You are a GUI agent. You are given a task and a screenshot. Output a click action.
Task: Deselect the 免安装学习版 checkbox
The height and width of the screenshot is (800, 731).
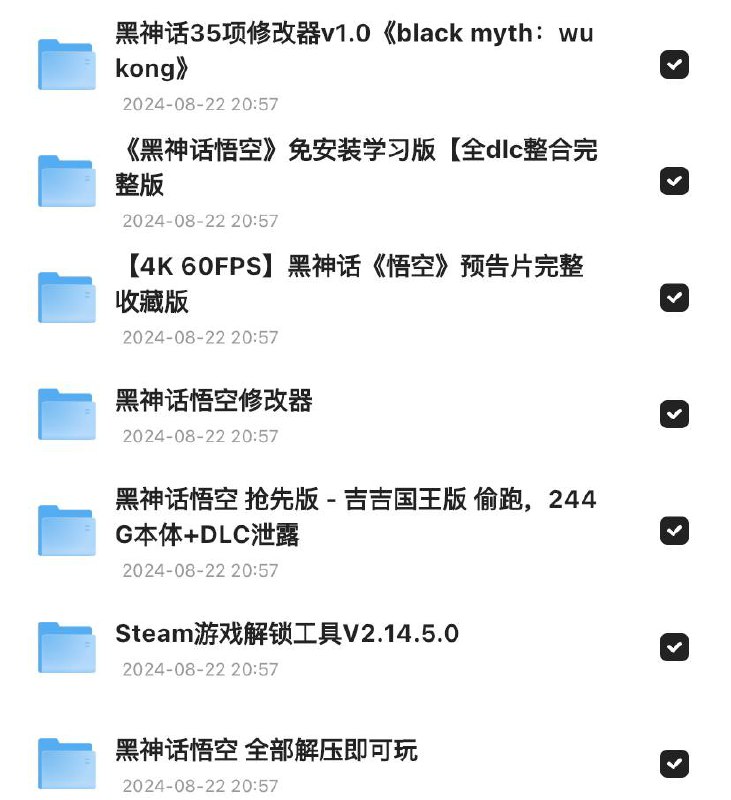pos(675,181)
